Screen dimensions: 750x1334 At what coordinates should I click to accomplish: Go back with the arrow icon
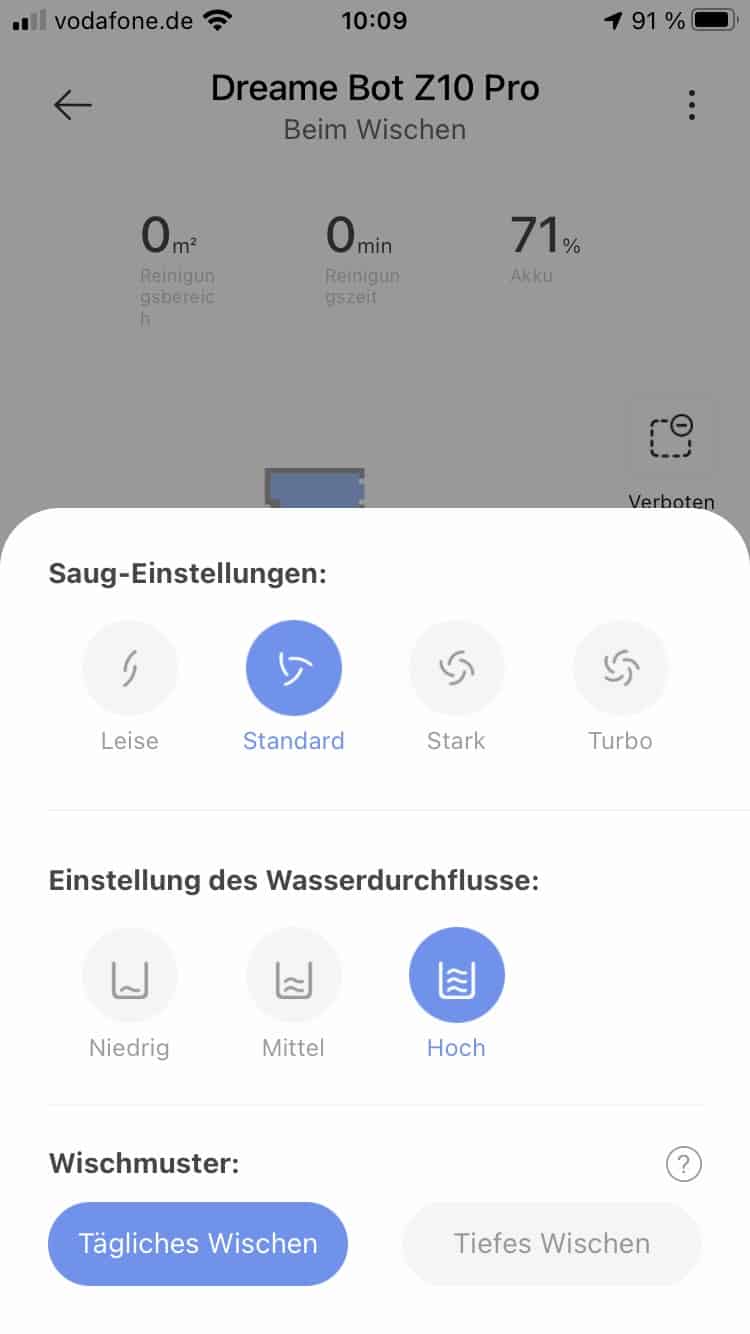point(73,105)
